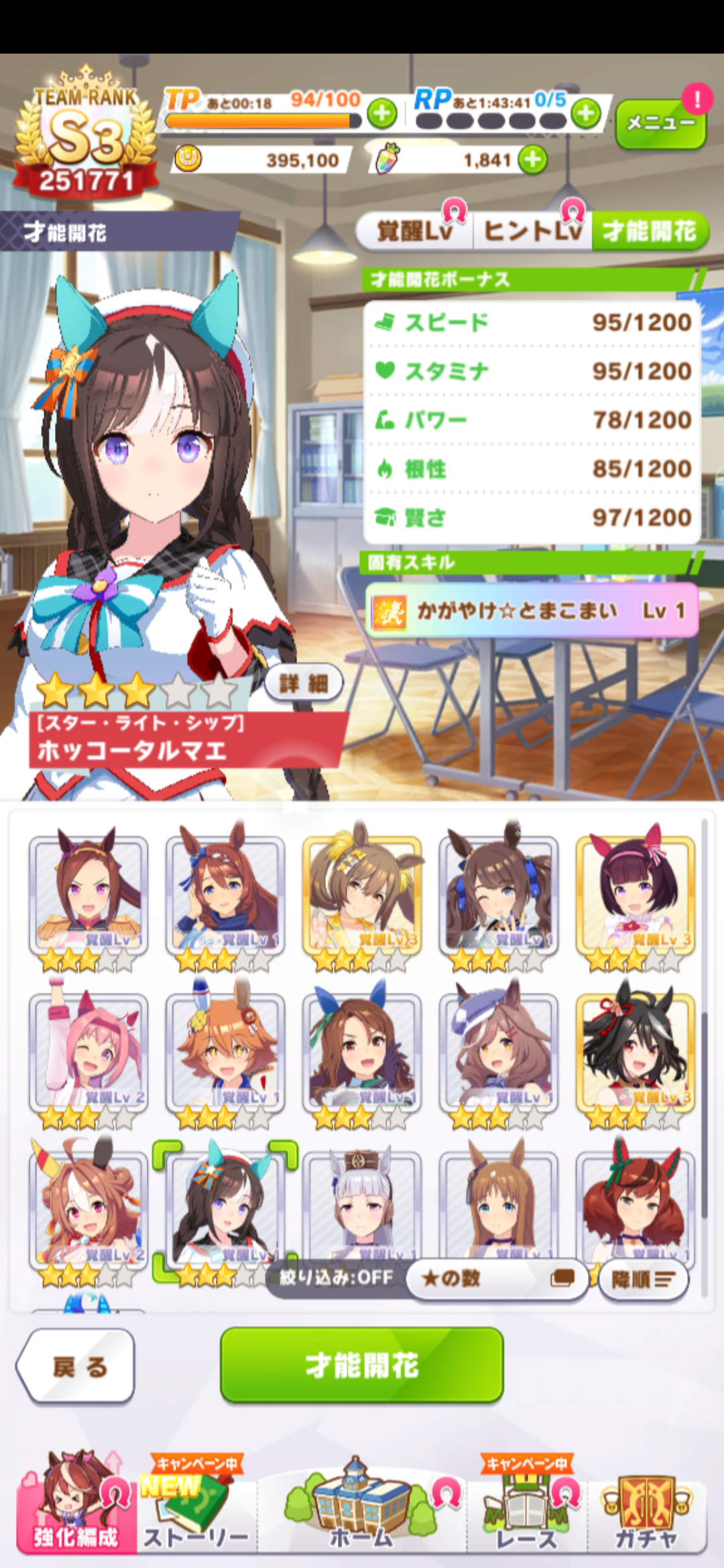The height and width of the screenshot is (1568, 724).
Task: Switch to the ヒントLv tab
Action: 532,232
